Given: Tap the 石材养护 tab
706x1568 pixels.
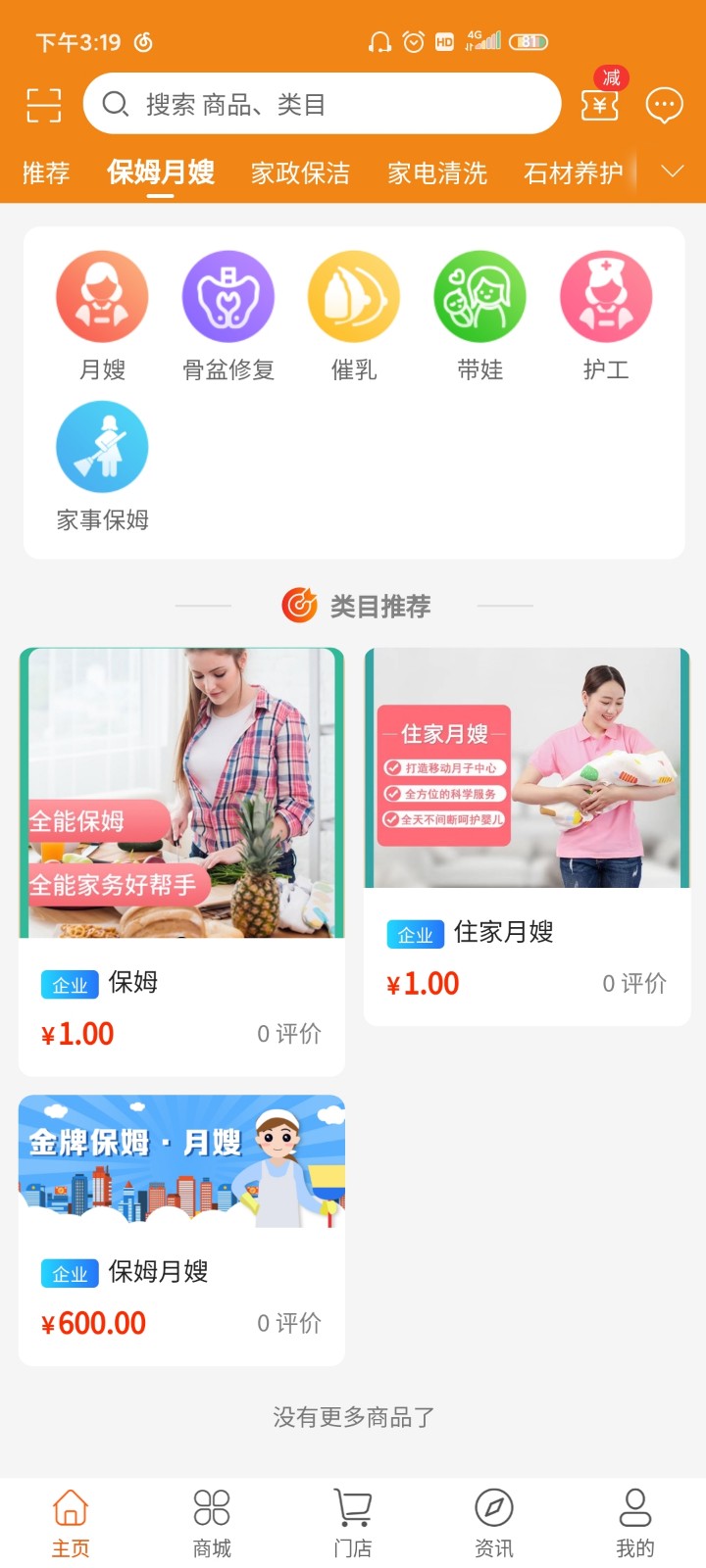Looking at the screenshot, I should tap(573, 171).
